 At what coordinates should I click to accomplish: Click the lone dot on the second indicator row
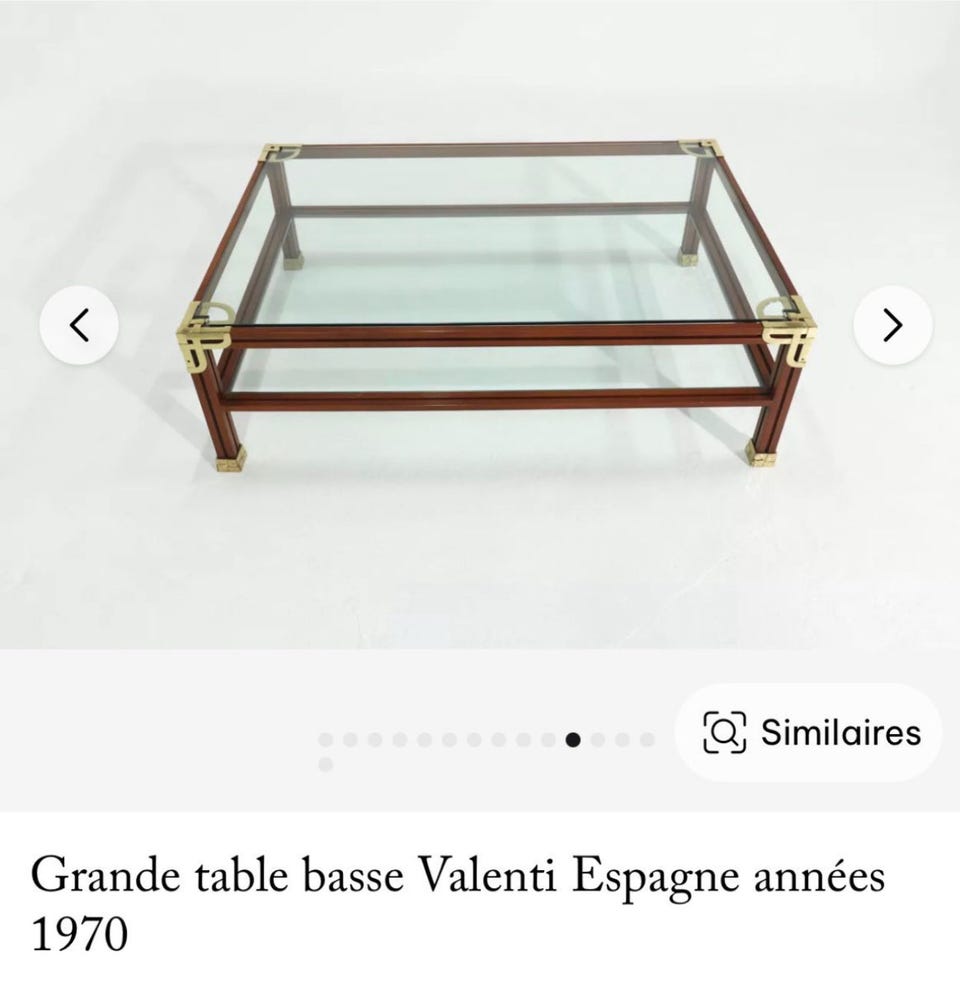(327, 763)
